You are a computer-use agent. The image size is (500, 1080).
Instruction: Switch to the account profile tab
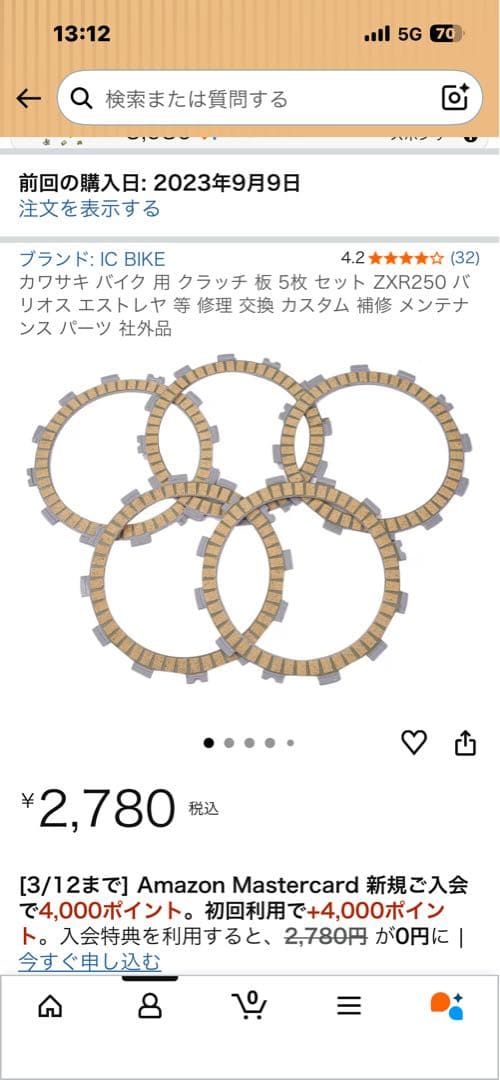(x=149, y=1006)
